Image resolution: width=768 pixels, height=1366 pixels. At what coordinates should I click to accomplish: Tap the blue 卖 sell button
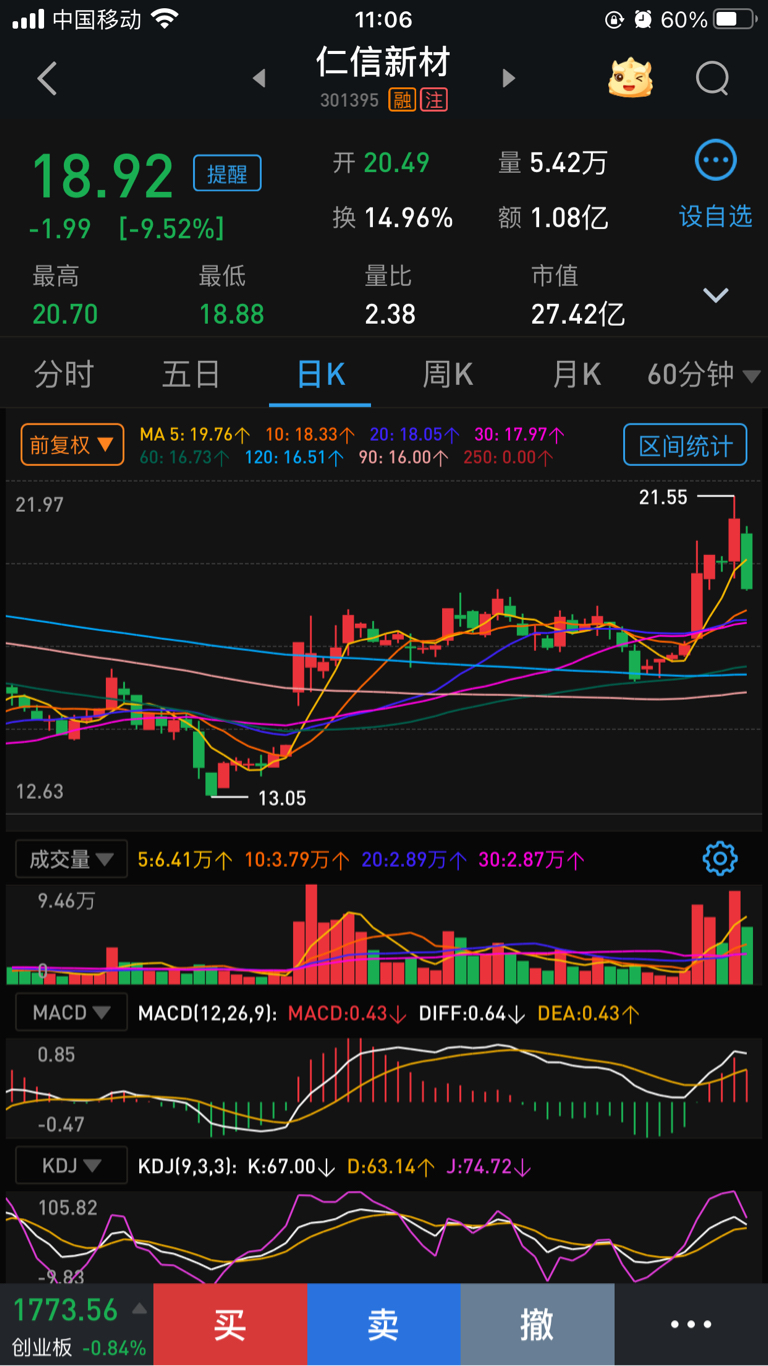pyautogui.click(x=384, y=1325)
